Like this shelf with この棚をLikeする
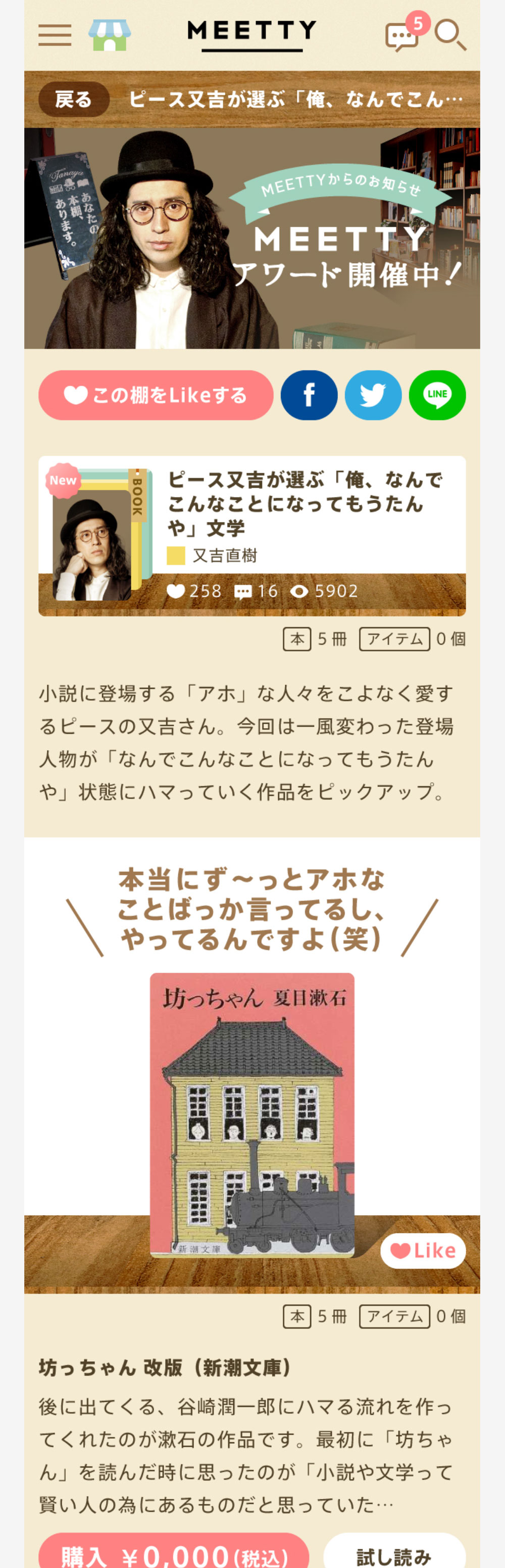Screen dimensions: 505x1568 tap(156, 395)
